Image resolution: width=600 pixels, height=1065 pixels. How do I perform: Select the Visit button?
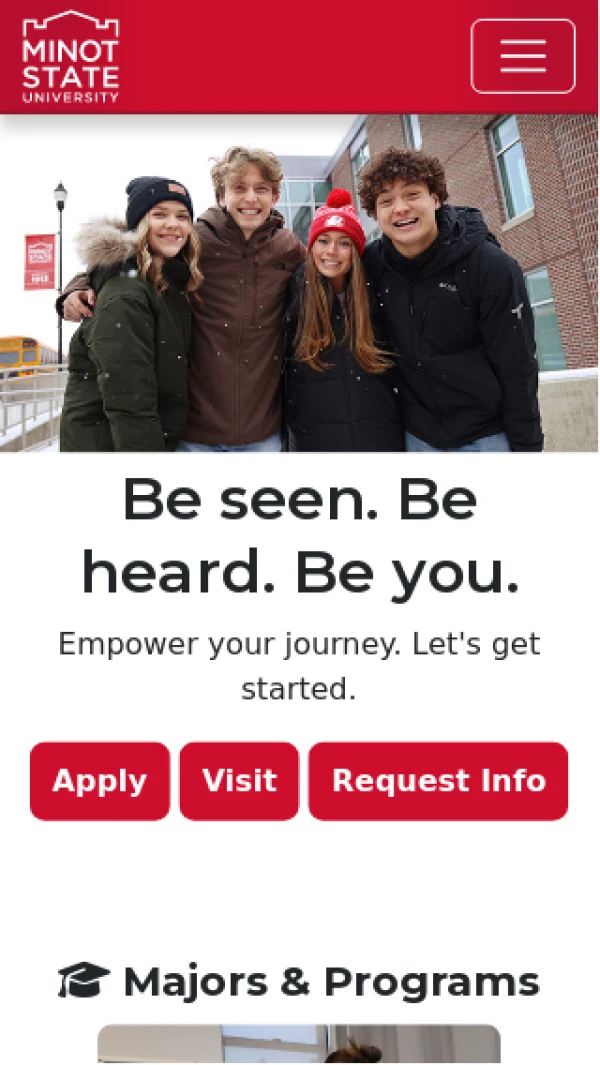point(239,781)
